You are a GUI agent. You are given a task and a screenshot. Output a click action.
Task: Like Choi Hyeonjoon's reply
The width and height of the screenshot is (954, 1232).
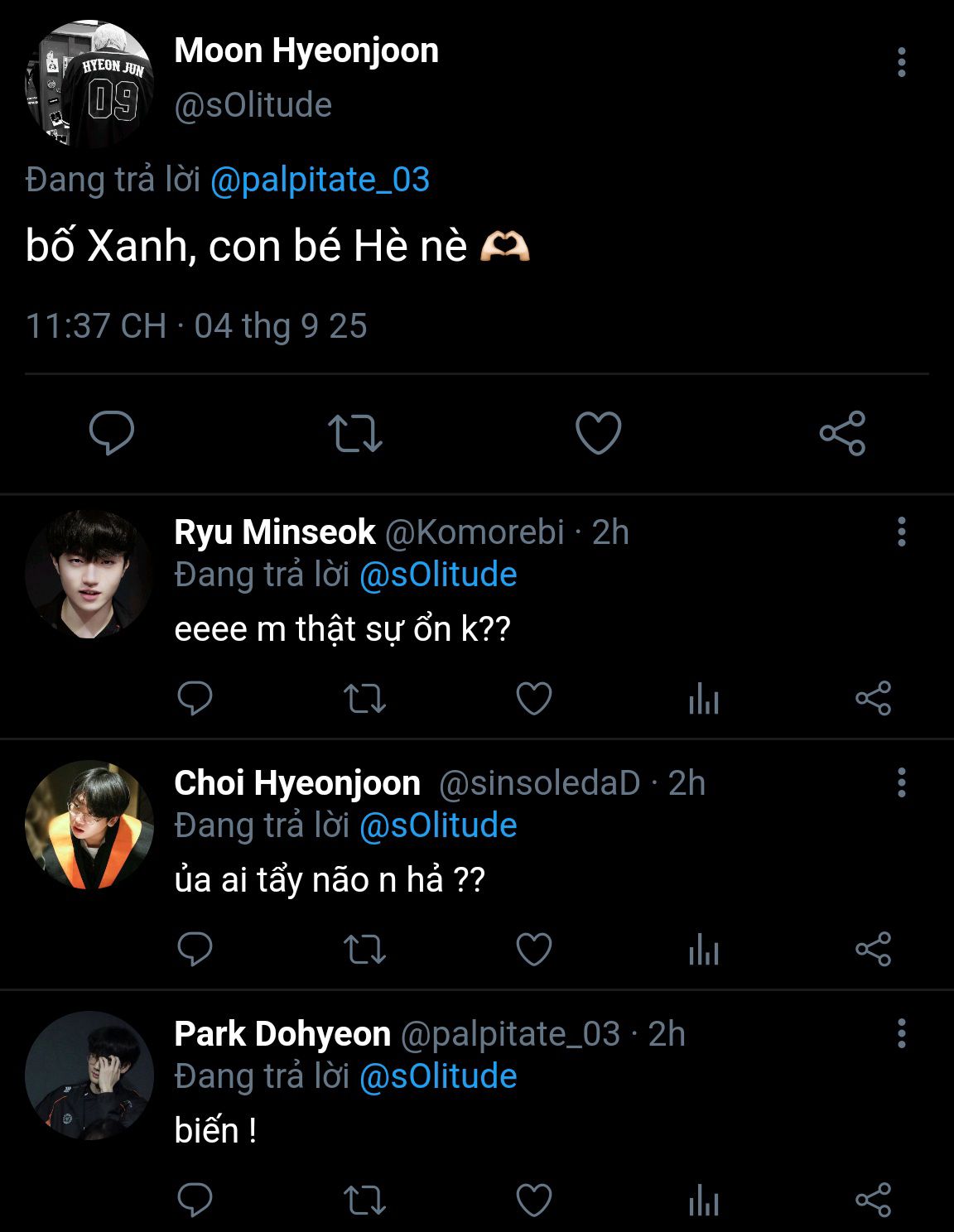[x=534, y=950]
